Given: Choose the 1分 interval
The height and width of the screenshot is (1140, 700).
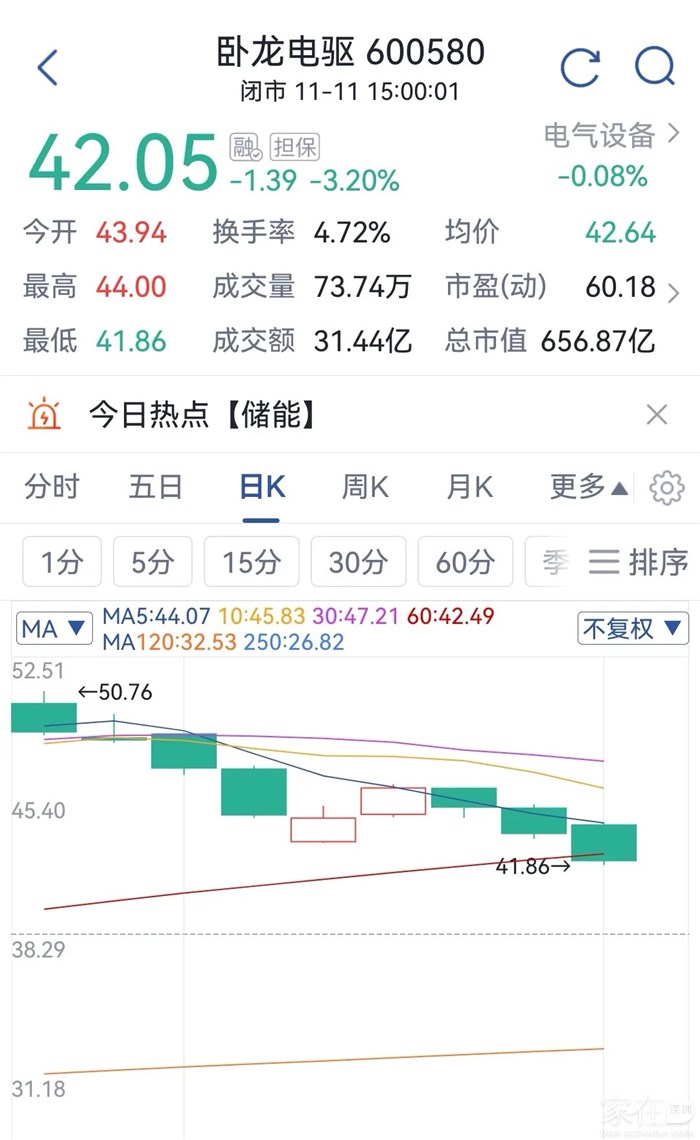Looking at the screenshot, I should (x=62, y=561).
